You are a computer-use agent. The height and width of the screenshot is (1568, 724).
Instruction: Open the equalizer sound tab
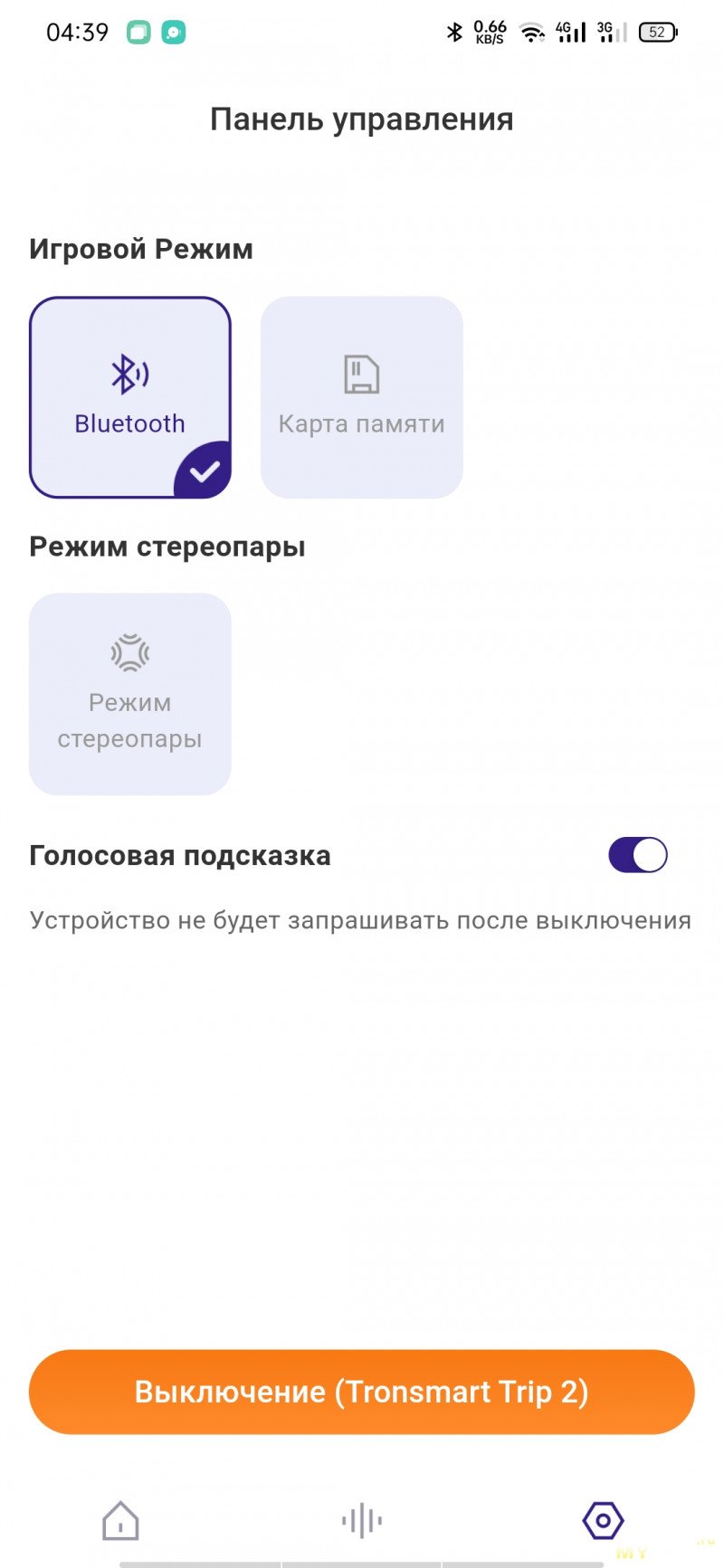(361, 1520)
